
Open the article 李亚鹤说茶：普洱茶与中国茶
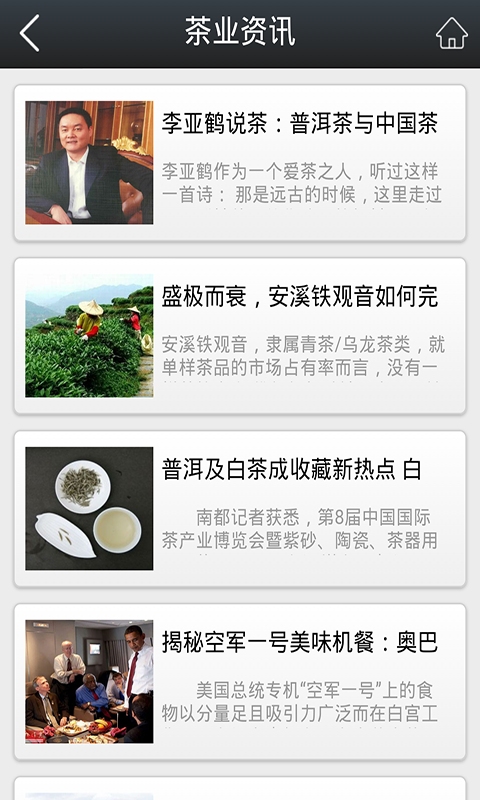(240, 163)
